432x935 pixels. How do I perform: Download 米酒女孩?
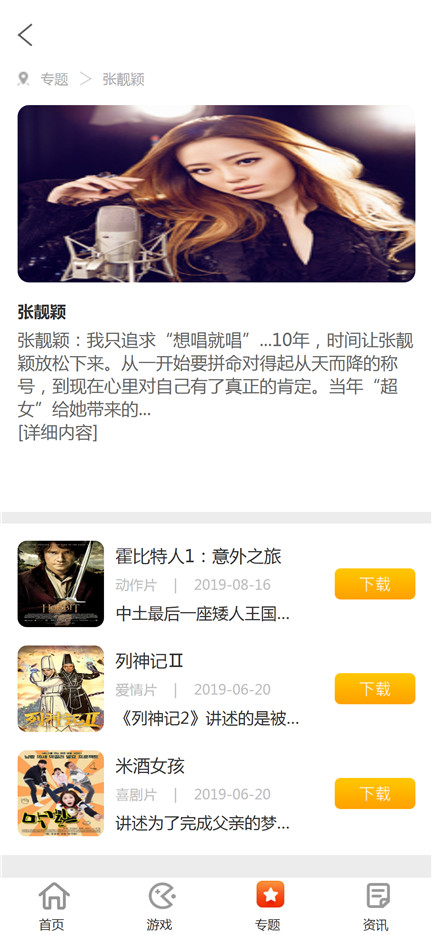point(375,793)
